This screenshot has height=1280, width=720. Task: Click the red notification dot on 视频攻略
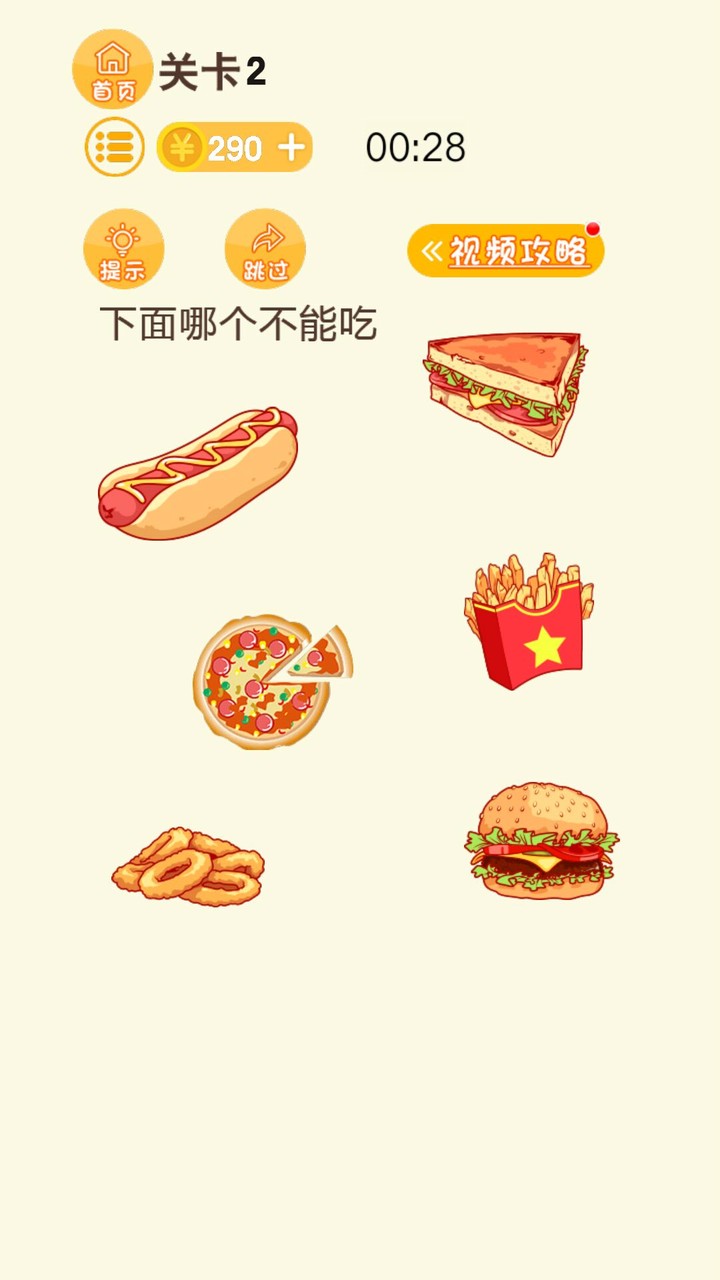tap(592, 229)
